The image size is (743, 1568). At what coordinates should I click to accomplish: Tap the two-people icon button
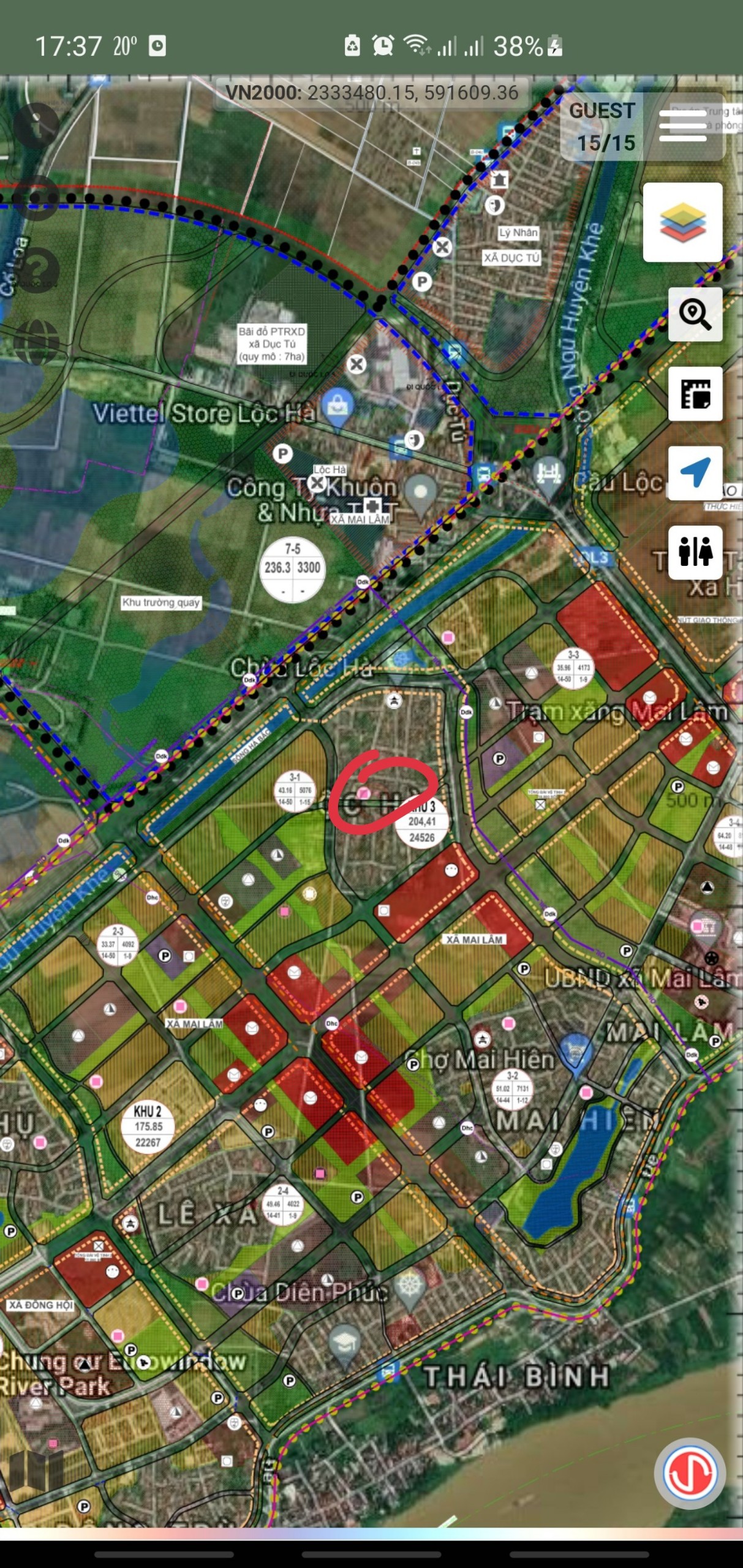pyautogui.click(x=695, y=552)
